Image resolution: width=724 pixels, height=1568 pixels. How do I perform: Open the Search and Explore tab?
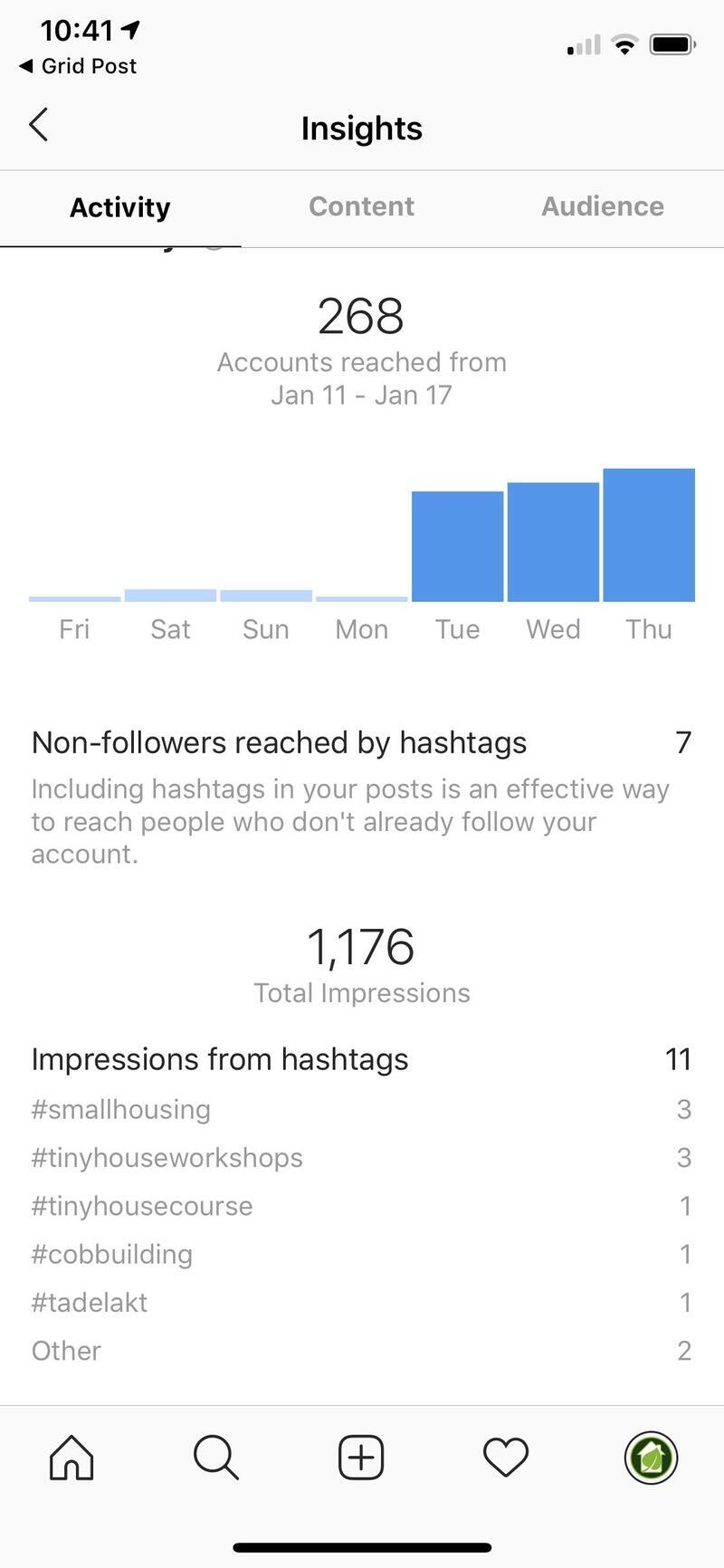click(x=216, y=1458)
